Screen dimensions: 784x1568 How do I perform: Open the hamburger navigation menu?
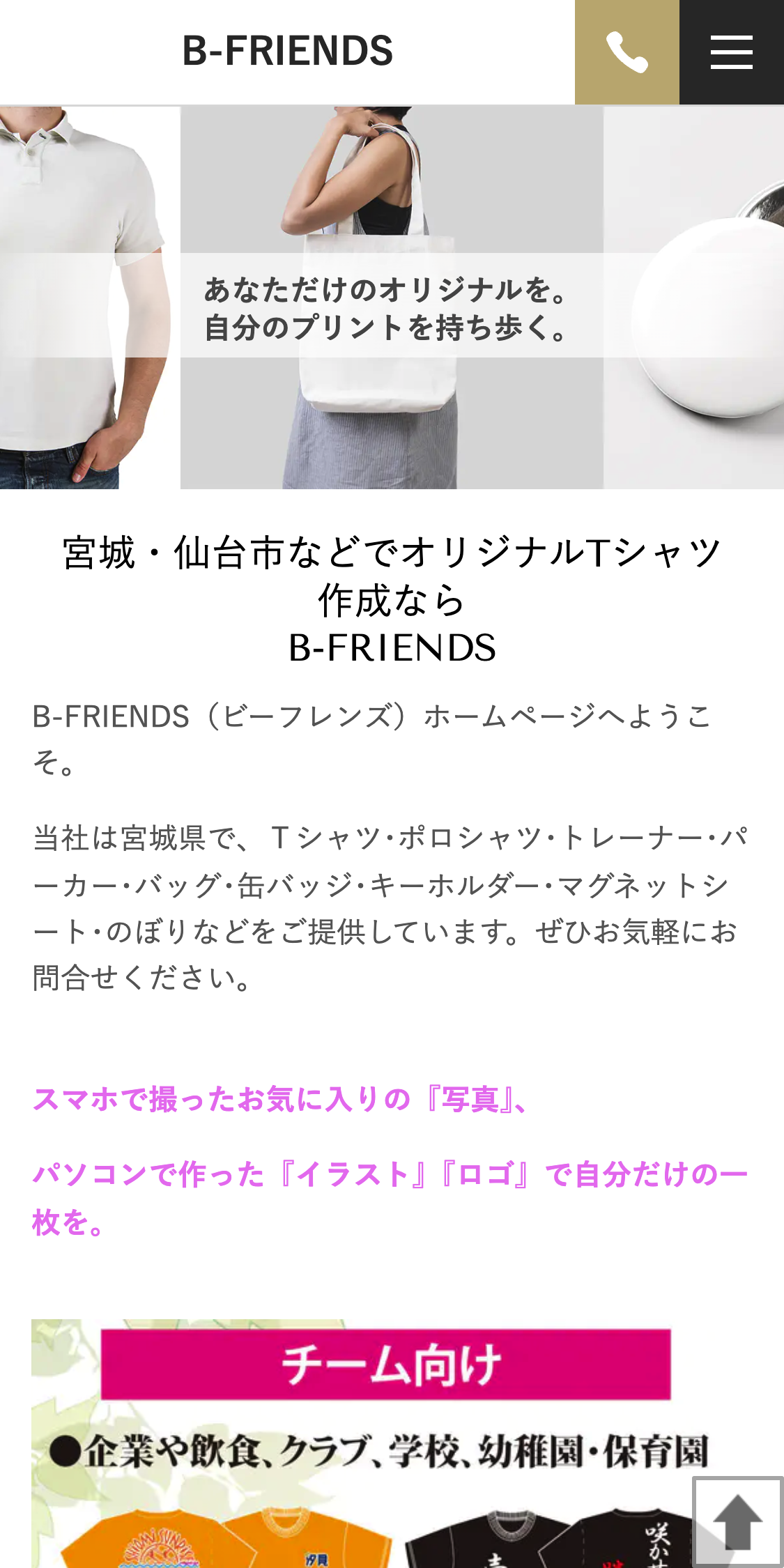pos(731,52)
